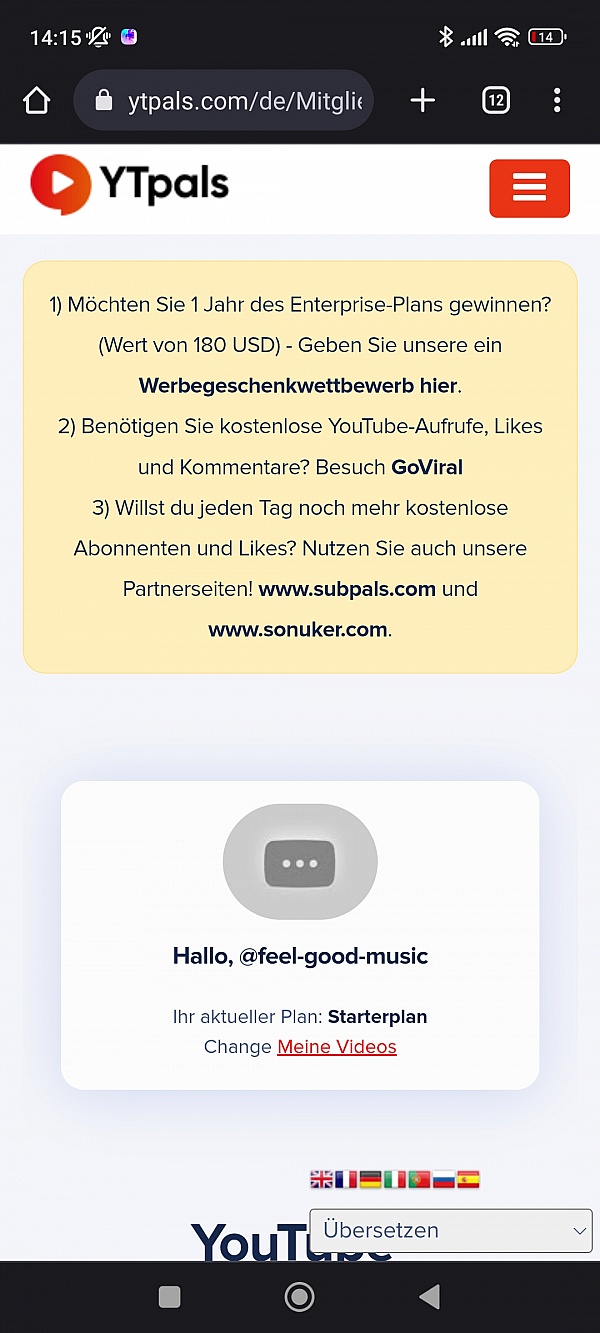The height and width of the screenshot is (1333, 600).
Task: Tap the Spanish flag language
Action: point(468,1180)
